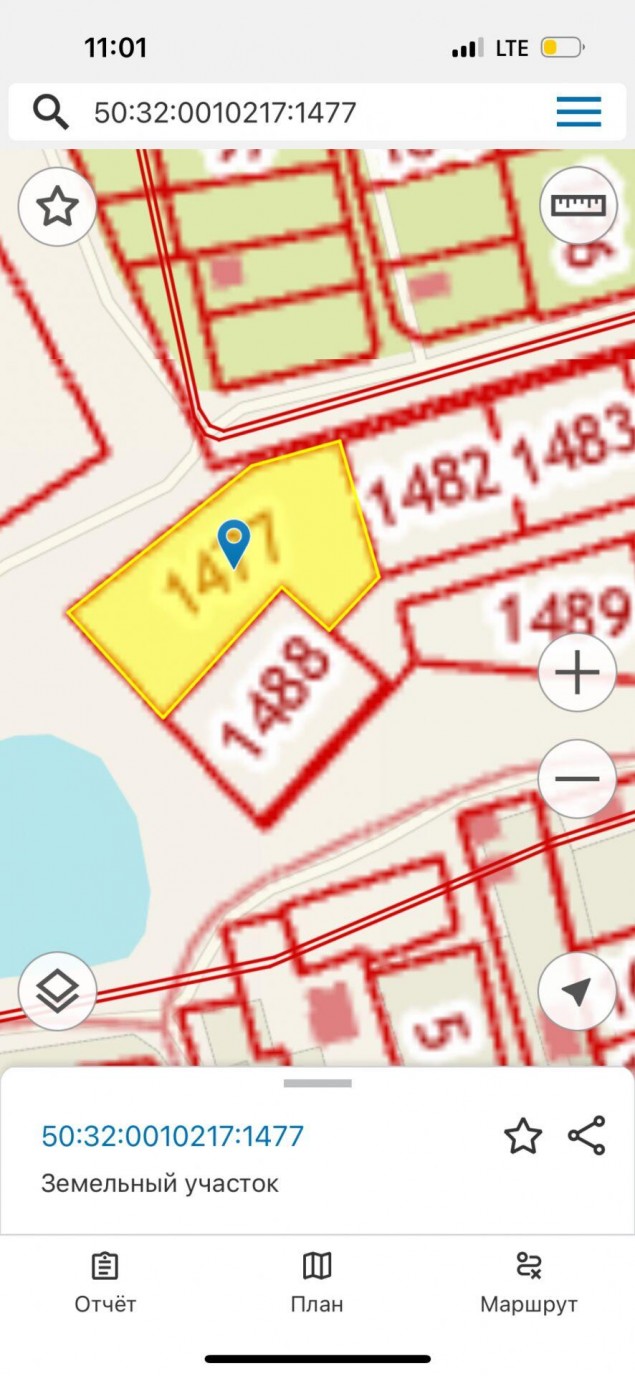Zoom in with the plus button
Viewport: 635px width, 1376px height.
[x=577, y=673]
